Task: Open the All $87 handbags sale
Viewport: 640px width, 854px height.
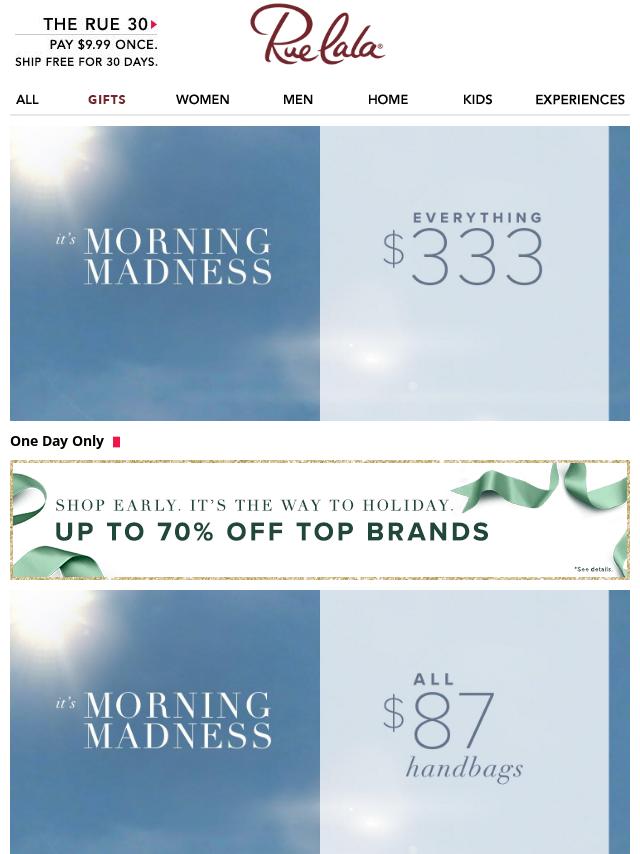Action: coord(320,722)
